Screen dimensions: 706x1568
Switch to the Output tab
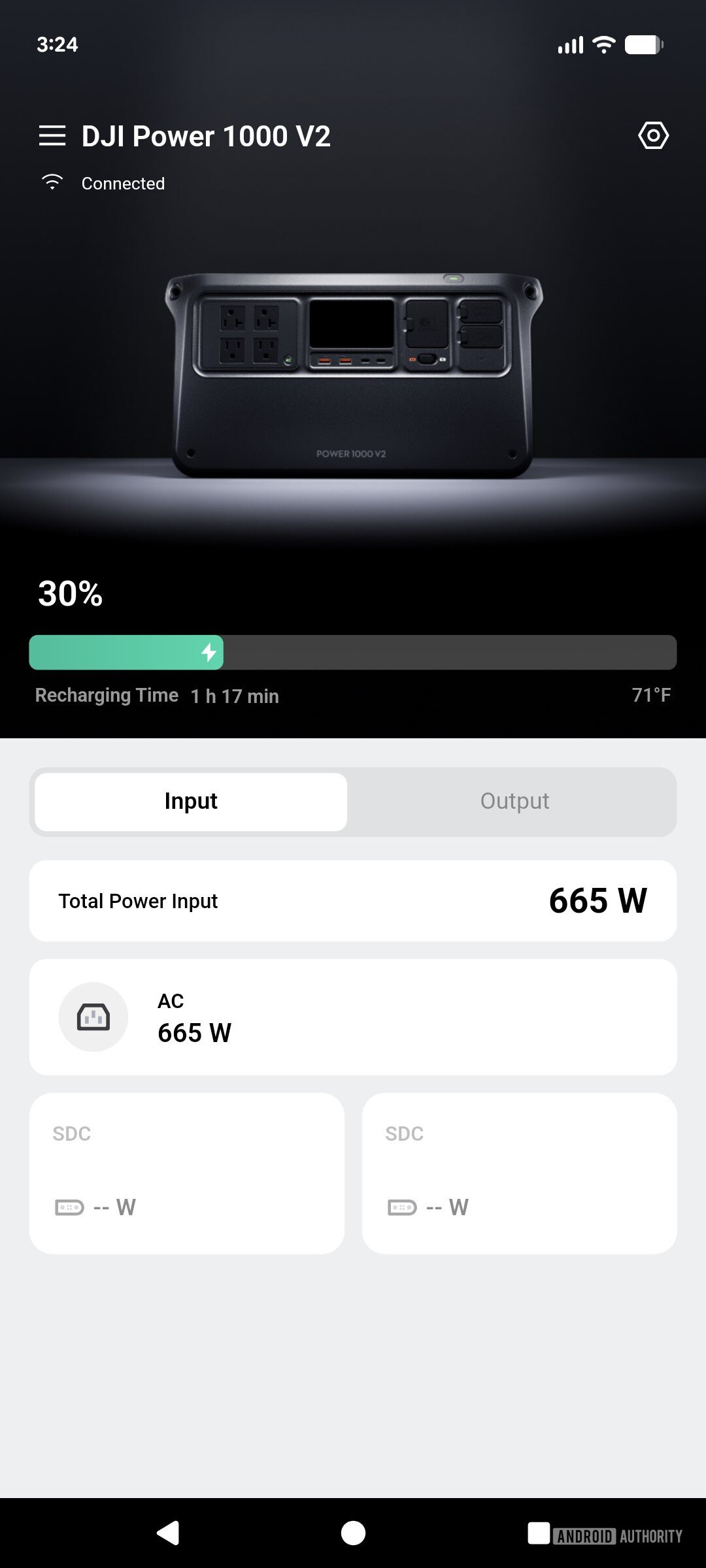515,800
